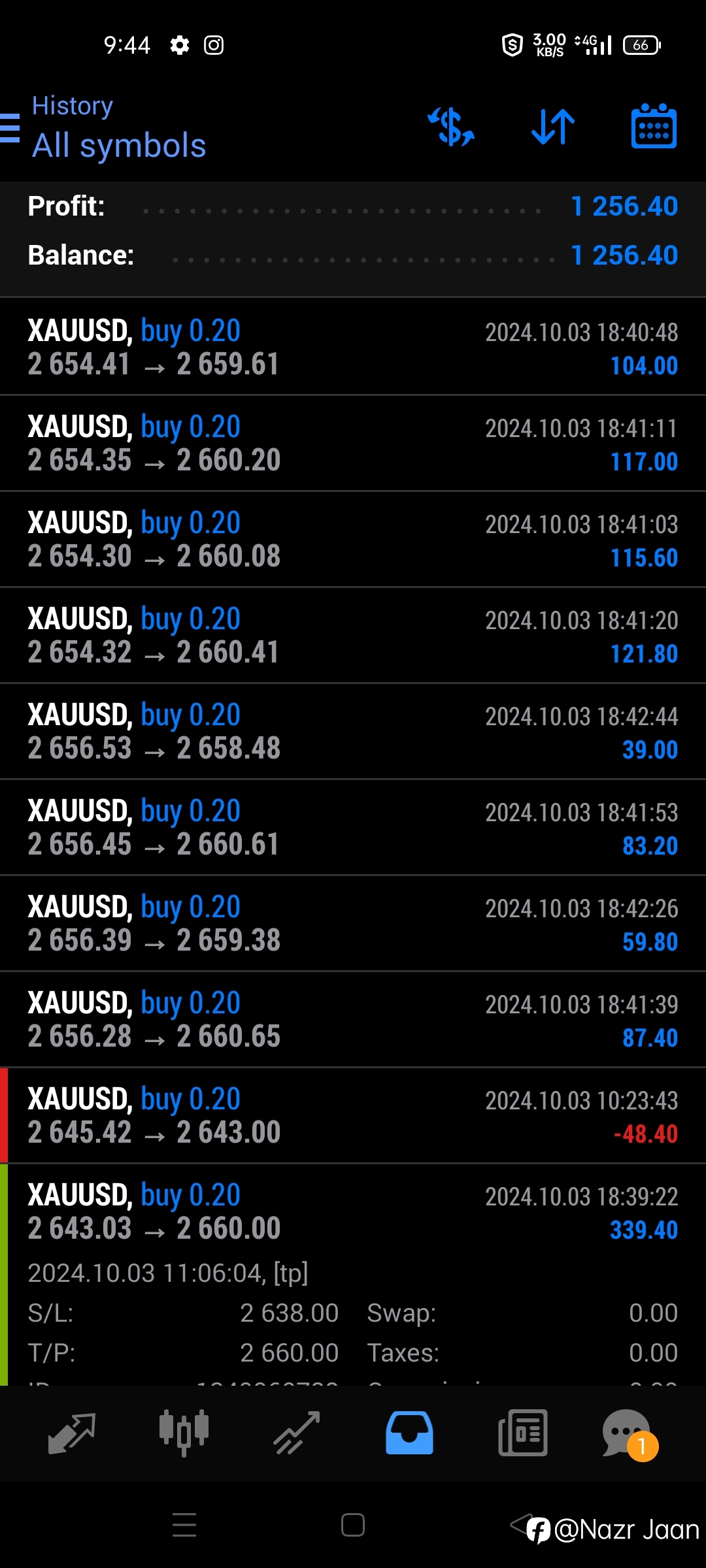
Task: Collapse the trade with profit 339.40
Action: tap(353, 1274)
